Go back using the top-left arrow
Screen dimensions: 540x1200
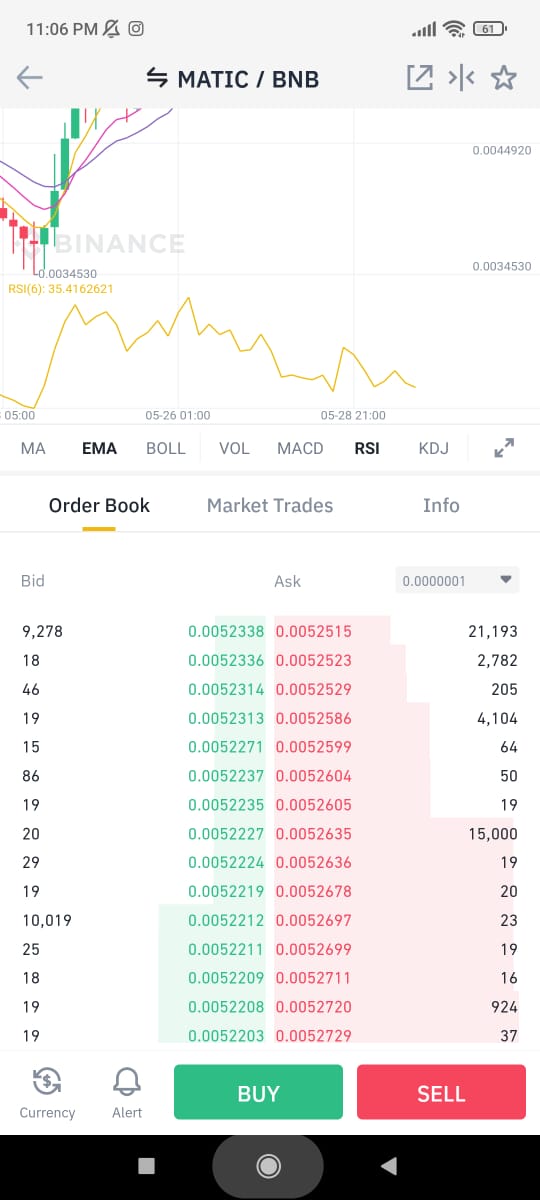30,78
